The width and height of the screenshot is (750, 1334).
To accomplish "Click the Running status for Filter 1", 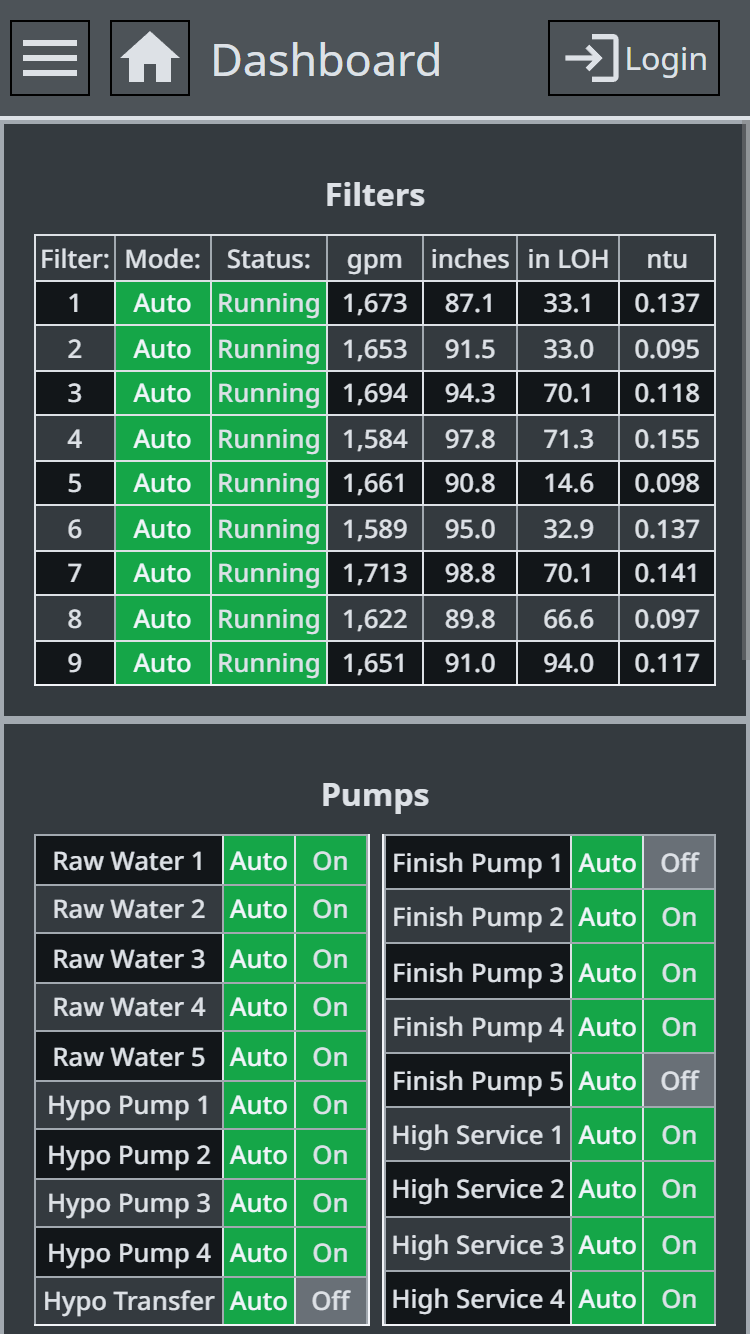I will click(x=268, y=303).
